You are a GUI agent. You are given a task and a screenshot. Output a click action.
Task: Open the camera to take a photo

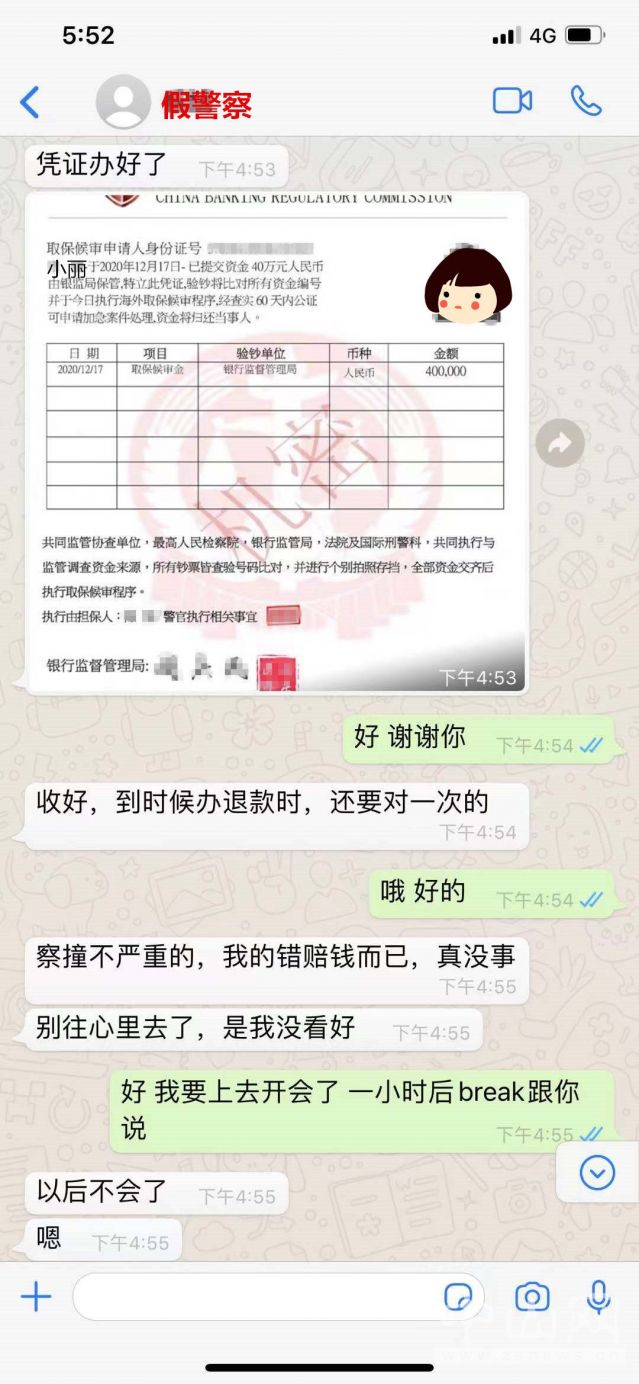(x=532, y=1298)
